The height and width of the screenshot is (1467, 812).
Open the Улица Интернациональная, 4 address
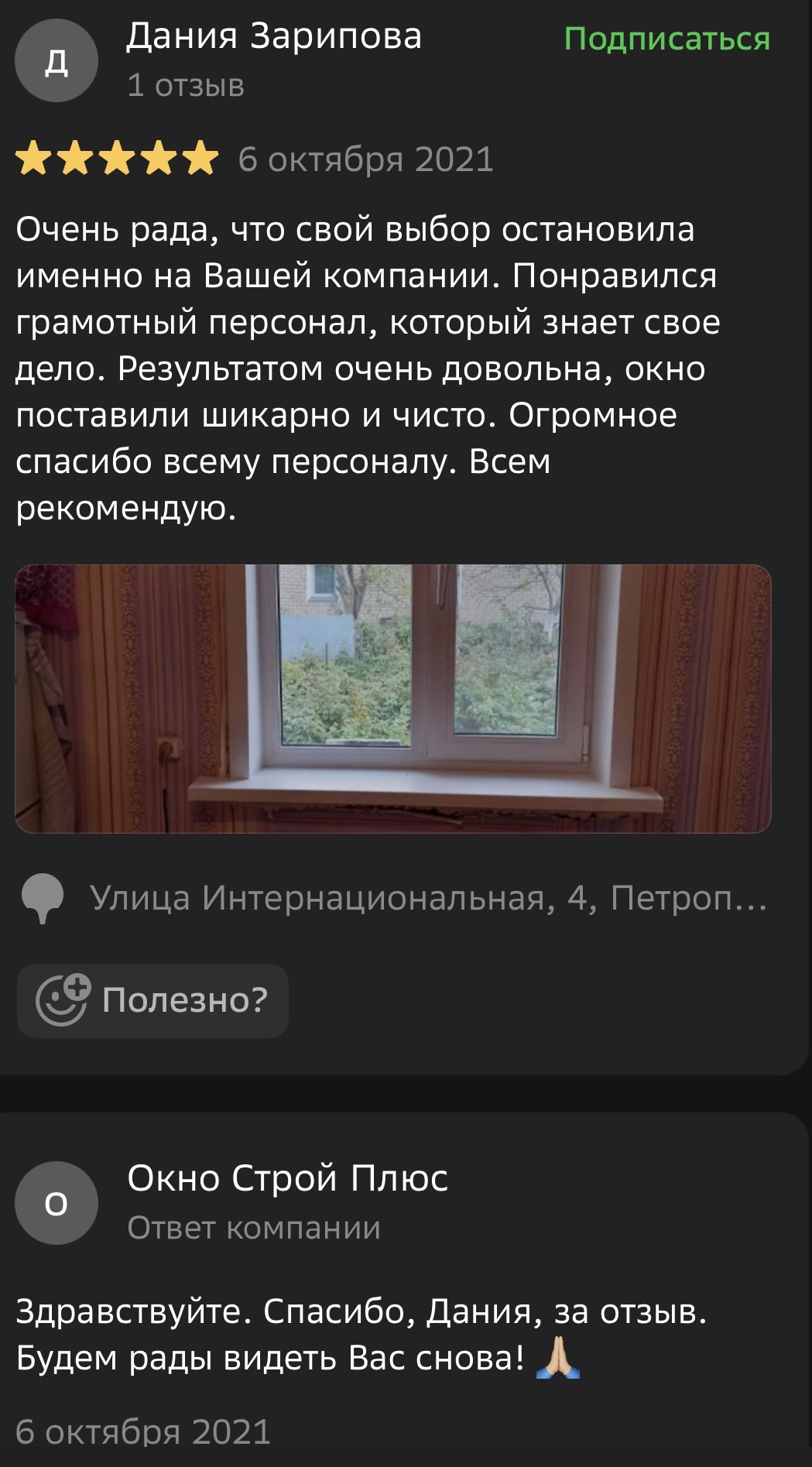[427, 898]
